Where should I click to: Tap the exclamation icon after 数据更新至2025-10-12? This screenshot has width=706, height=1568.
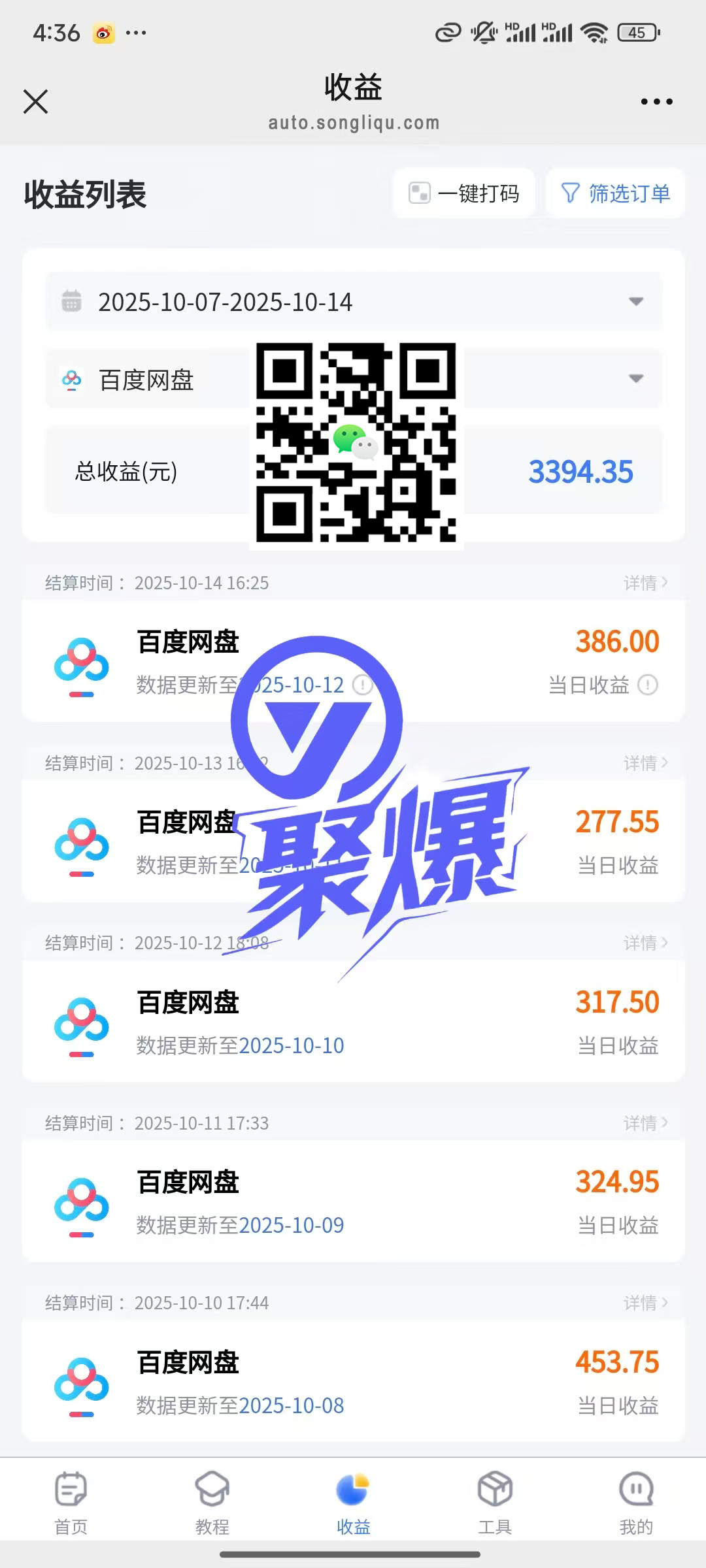point(361,685)
